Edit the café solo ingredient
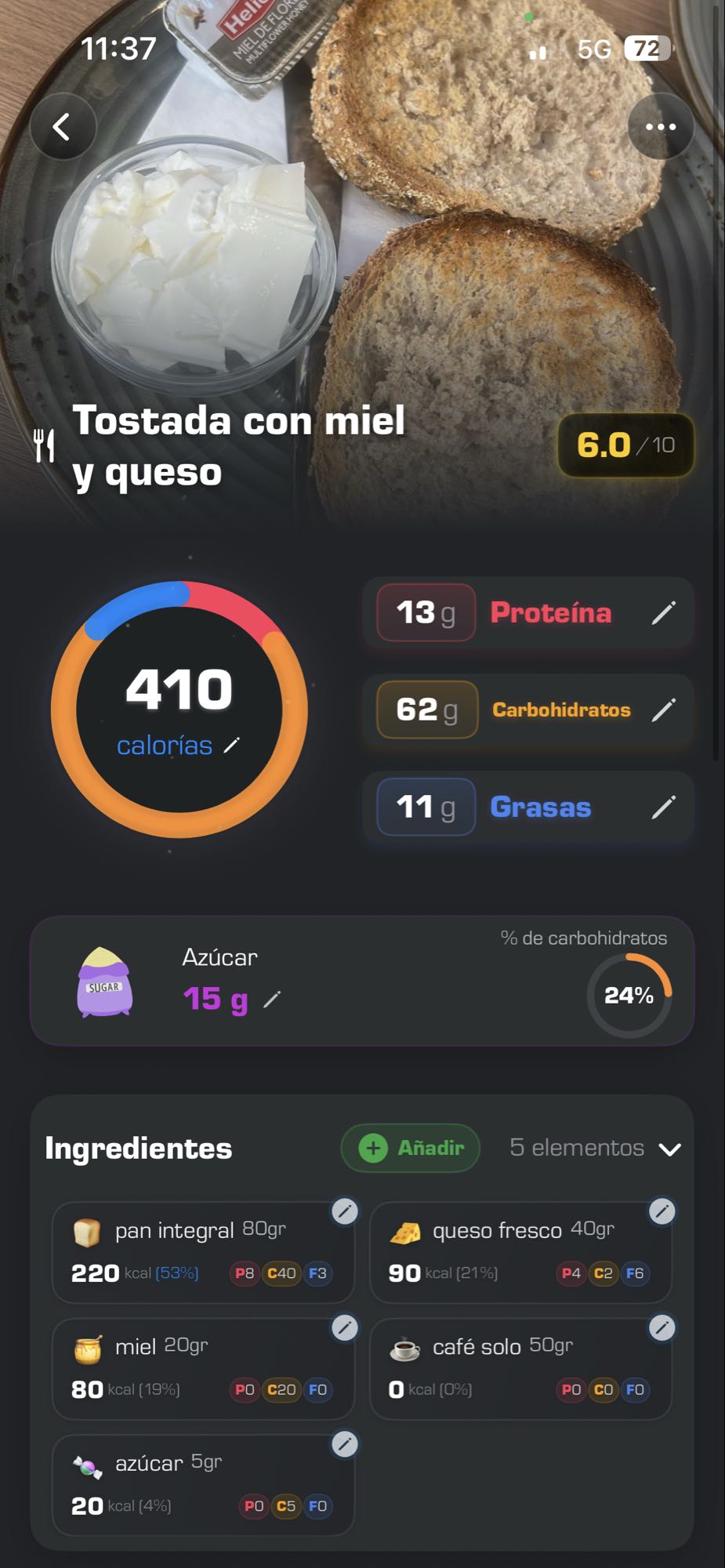 click(662, 1327)
